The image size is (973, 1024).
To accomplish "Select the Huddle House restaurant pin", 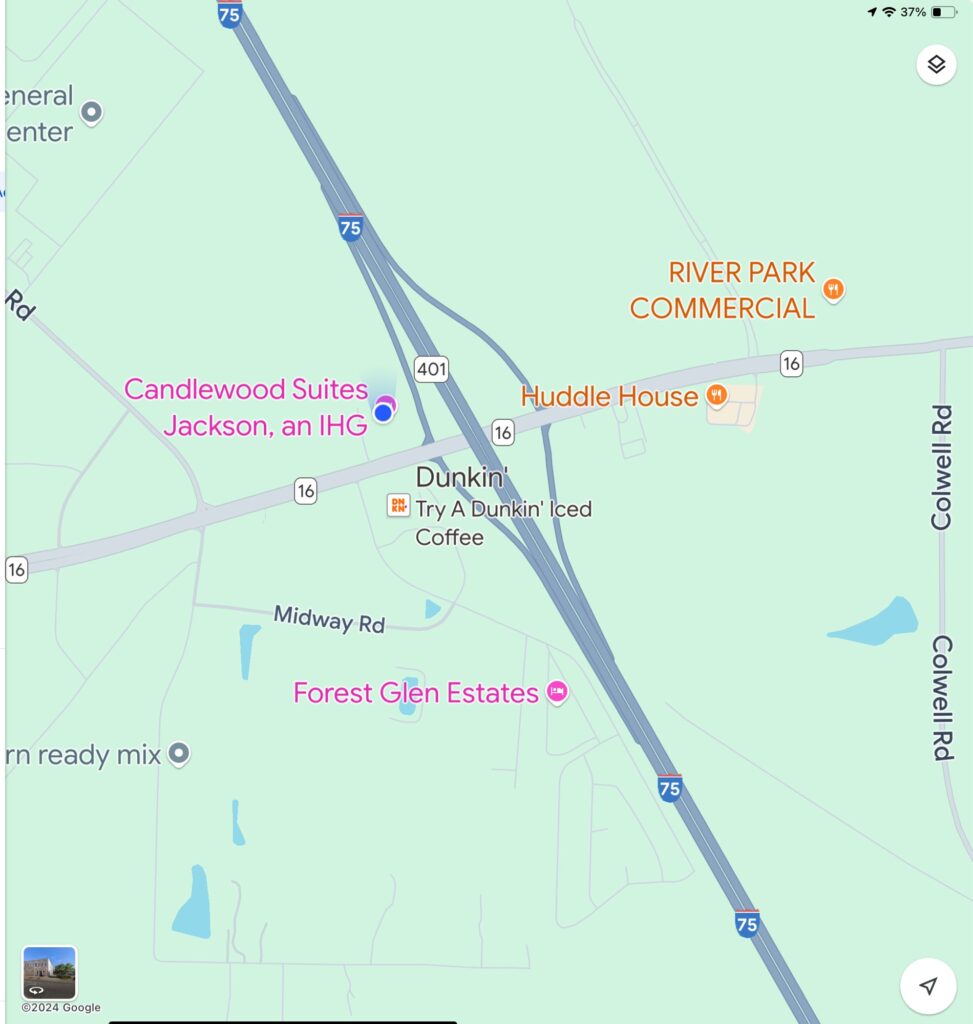I will 716,396.
